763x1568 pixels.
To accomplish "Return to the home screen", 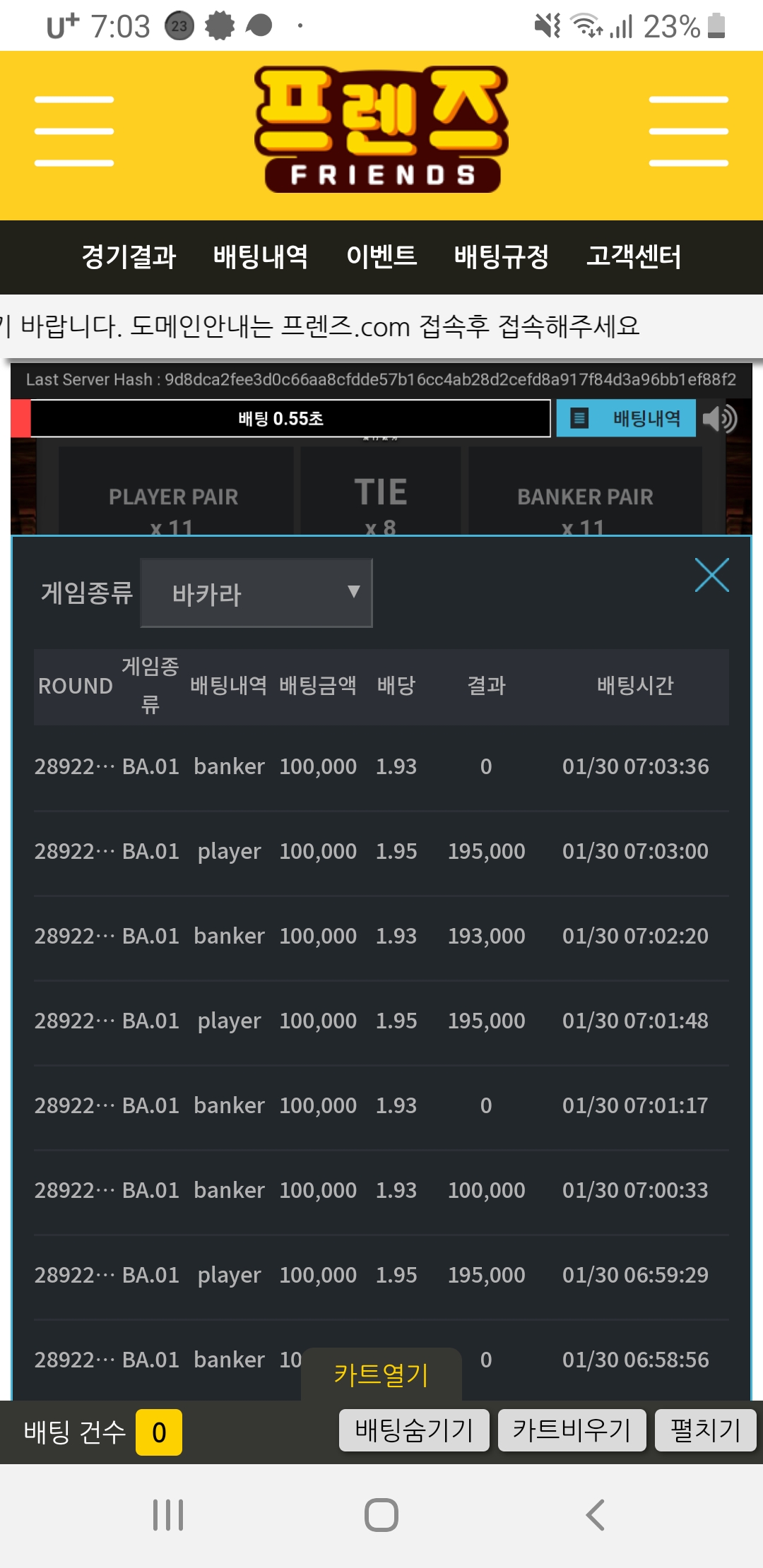I will click(381, 1515).
